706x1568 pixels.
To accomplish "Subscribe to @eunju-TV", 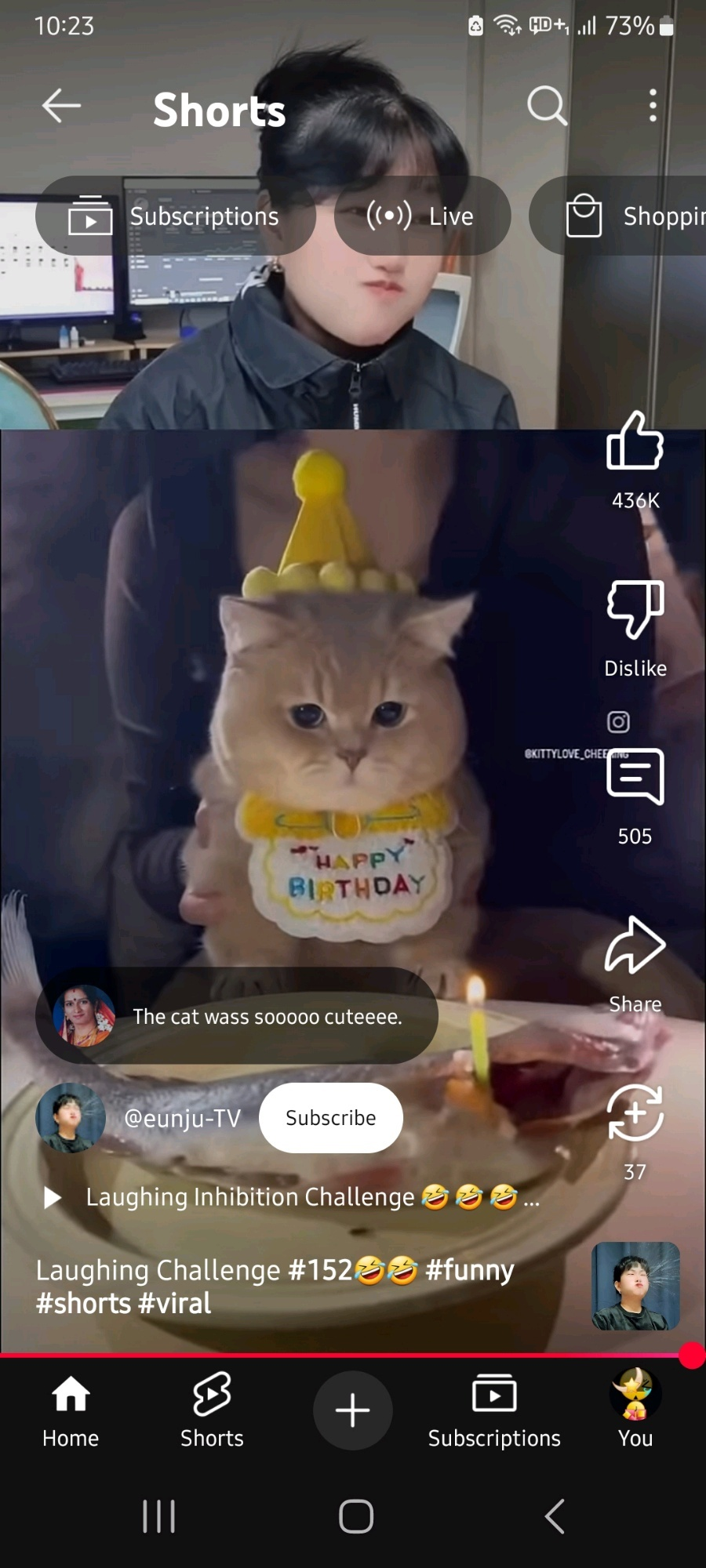I will (x=331, y=1118).
